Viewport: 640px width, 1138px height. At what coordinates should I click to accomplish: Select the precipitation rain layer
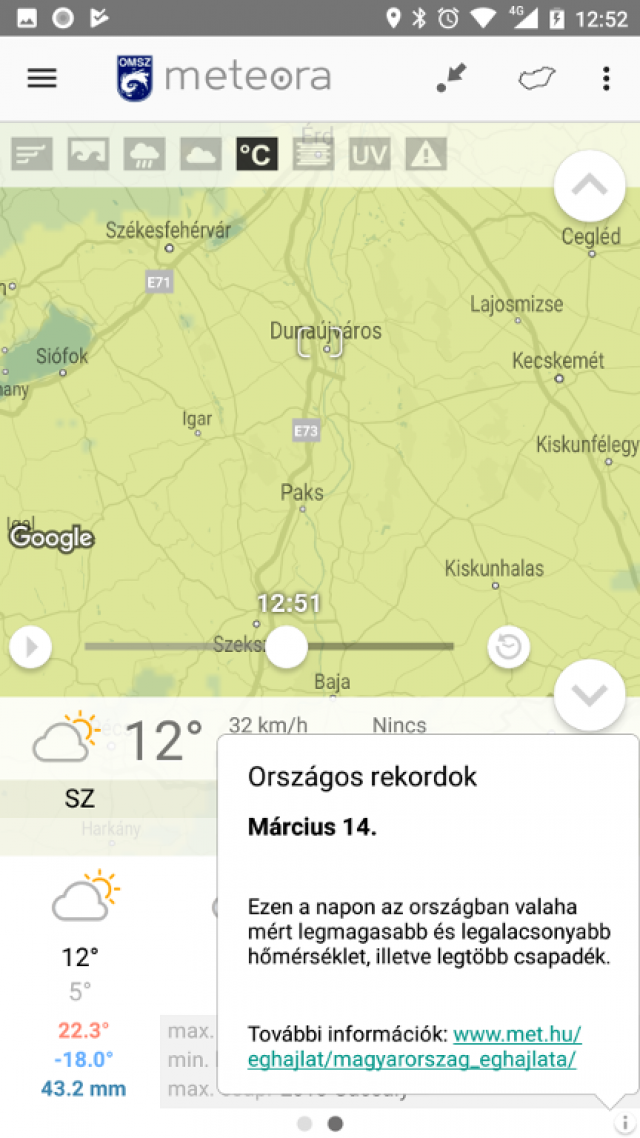pyautogui.click(x=144, y=154)
